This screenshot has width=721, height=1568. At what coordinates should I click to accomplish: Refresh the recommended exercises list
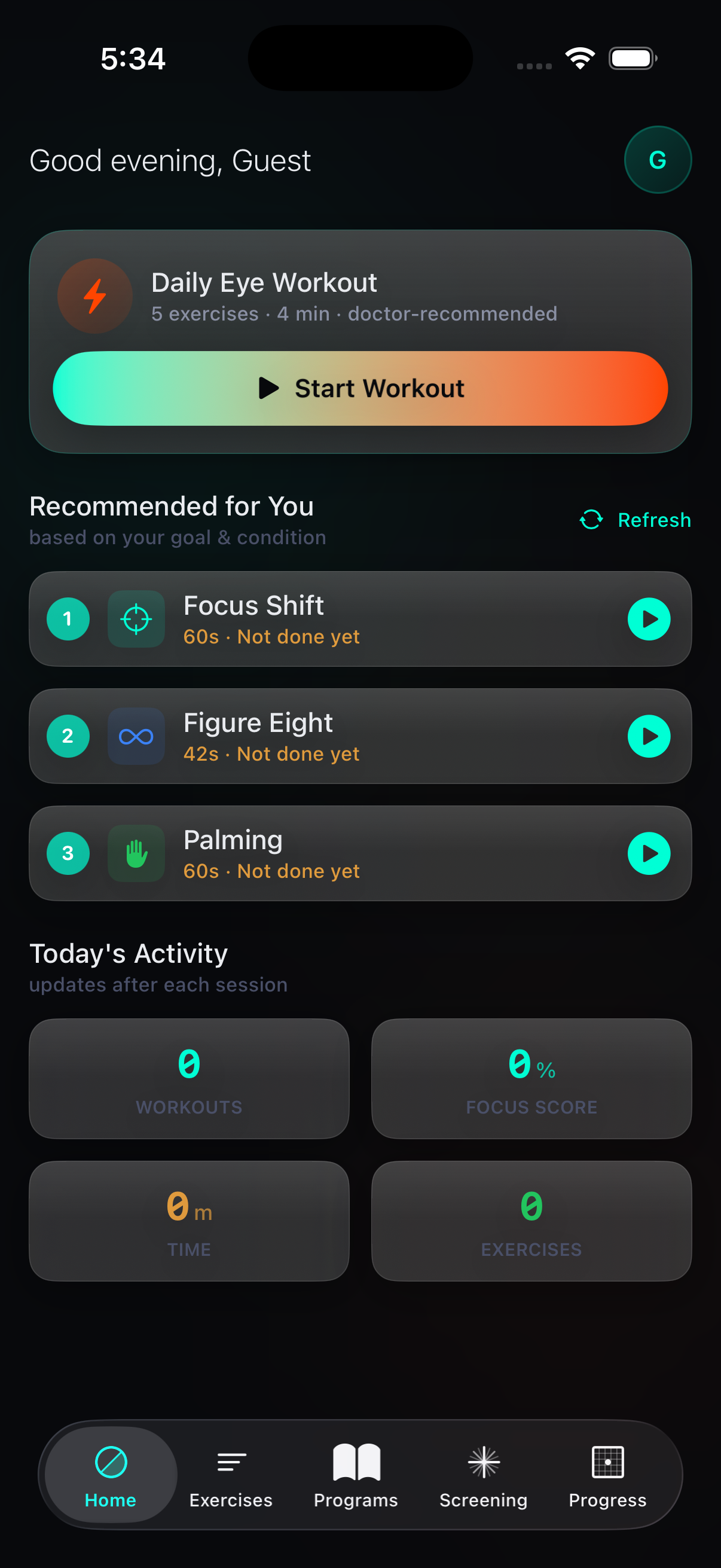634,520
